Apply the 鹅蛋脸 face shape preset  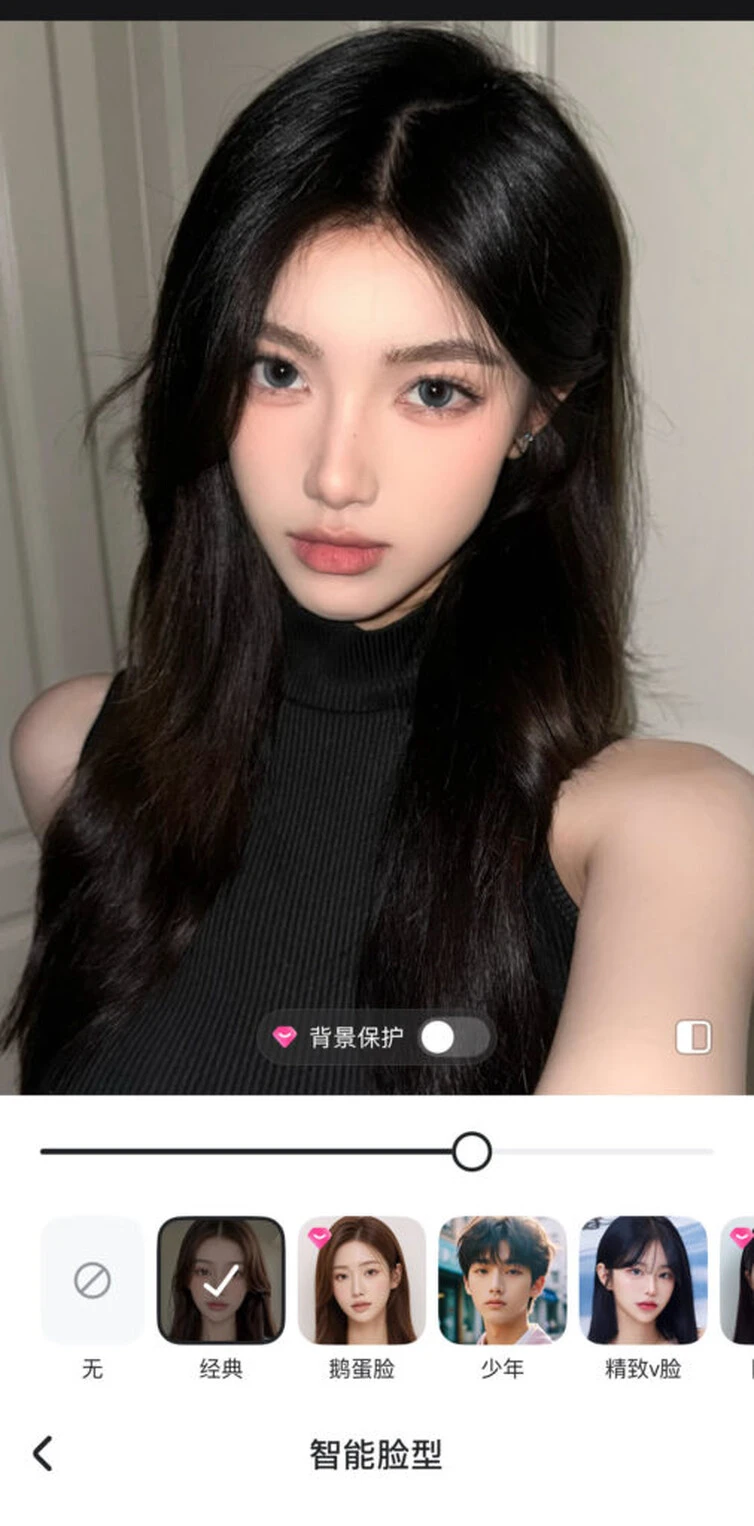pyautogui.click(x=362, y=1280)
